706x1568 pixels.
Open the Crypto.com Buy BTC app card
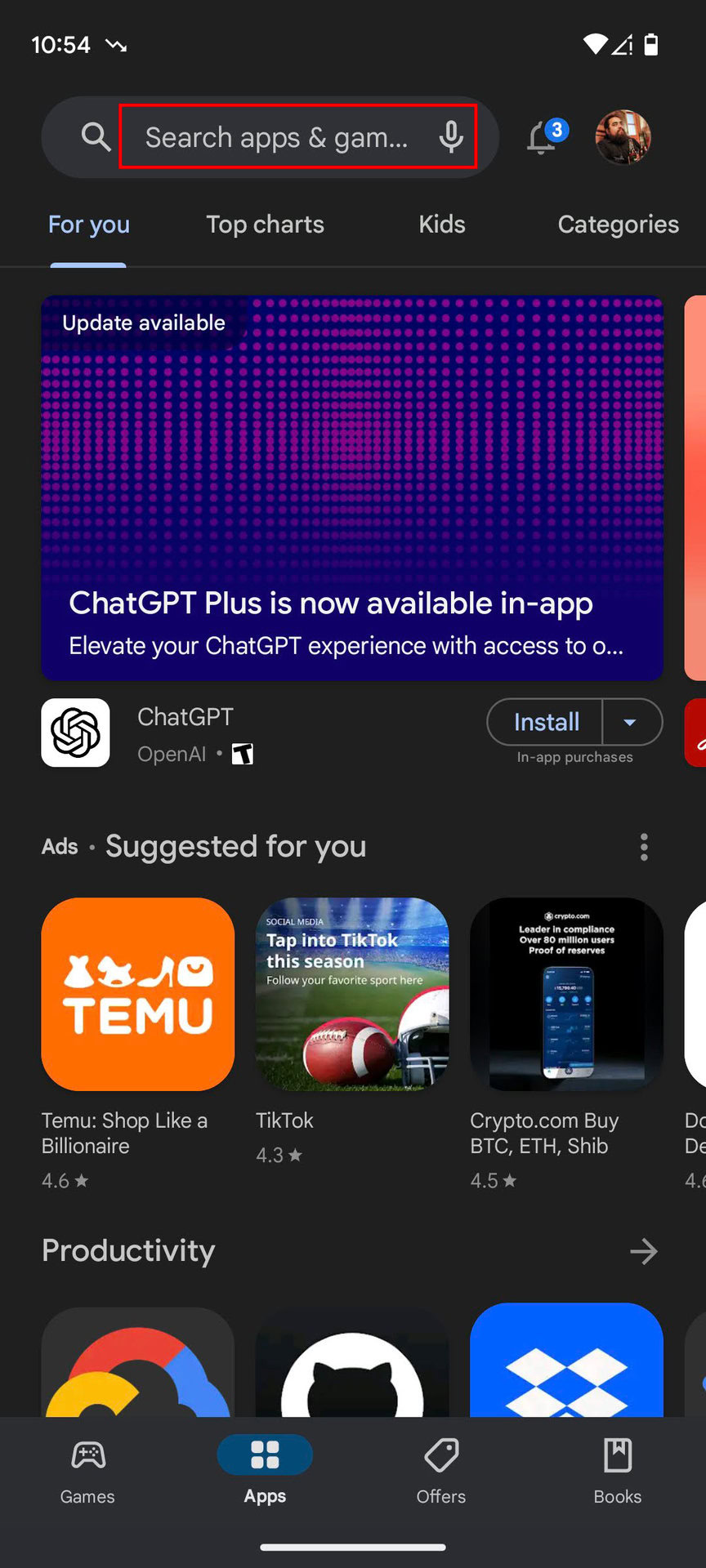tap(565, 994)
